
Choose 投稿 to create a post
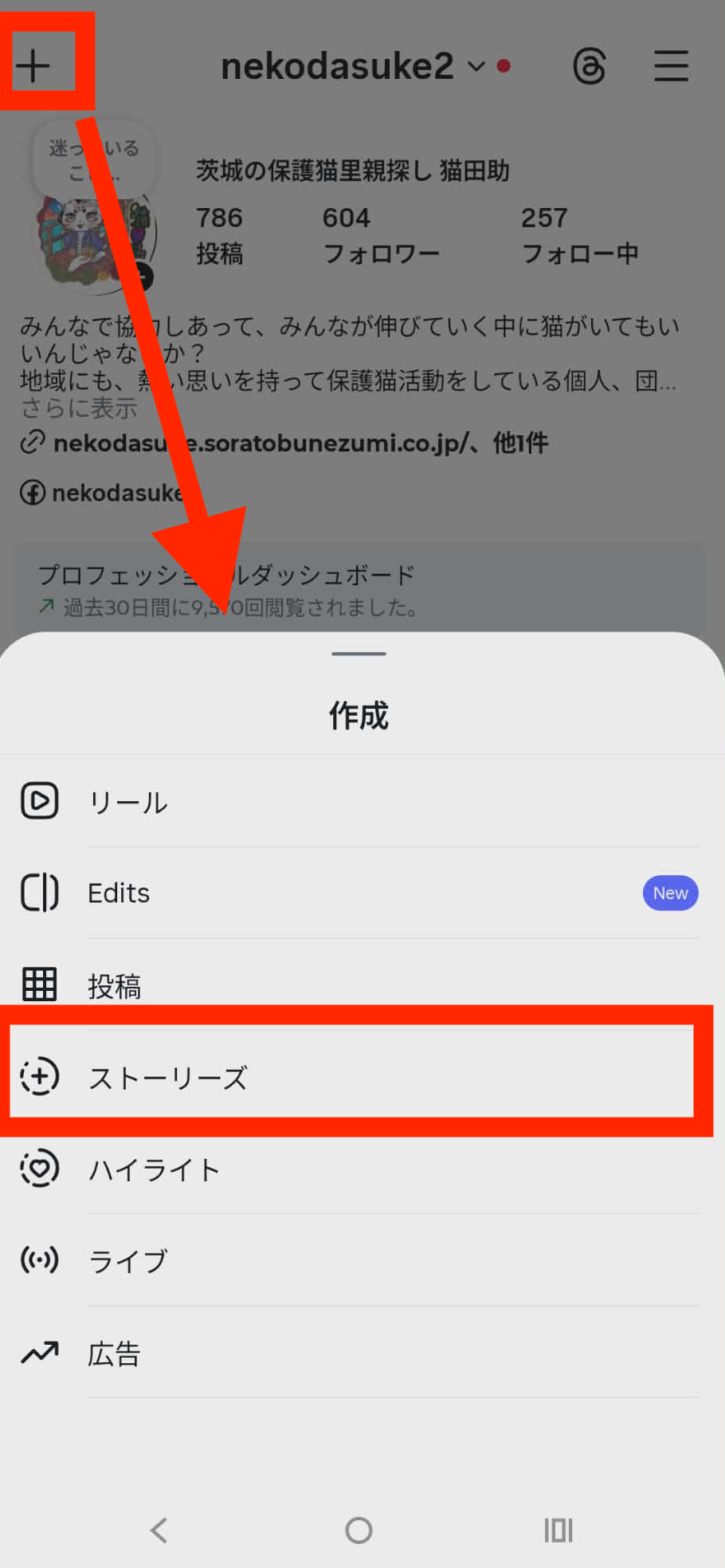(114, 986)
